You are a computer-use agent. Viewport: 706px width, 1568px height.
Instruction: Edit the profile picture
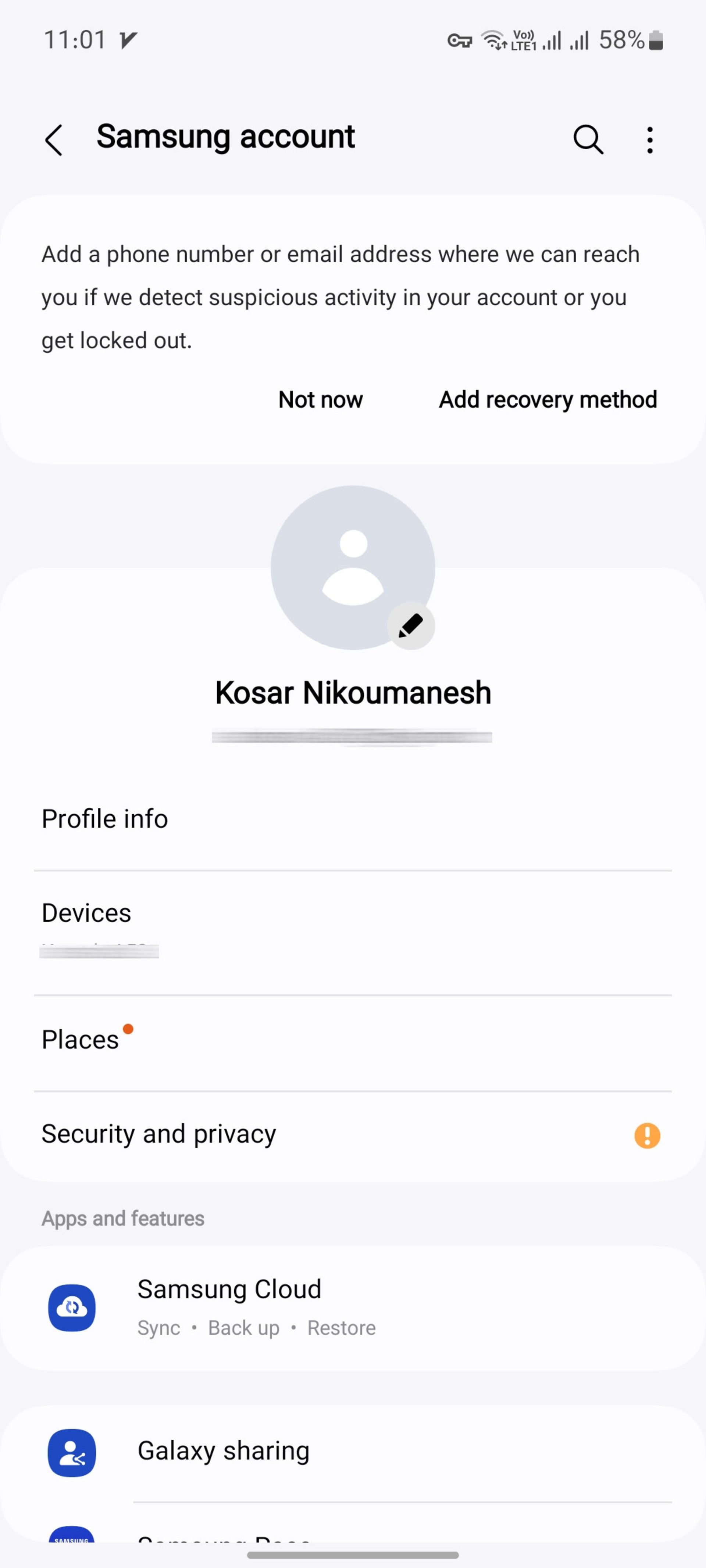[411, 626]
